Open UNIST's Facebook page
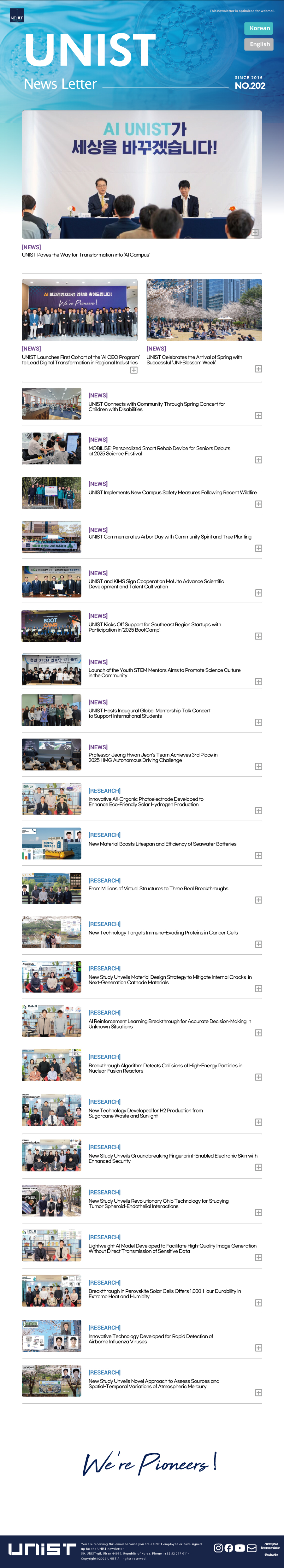This screenshot has width=284, height=1568. [229, 1548]
